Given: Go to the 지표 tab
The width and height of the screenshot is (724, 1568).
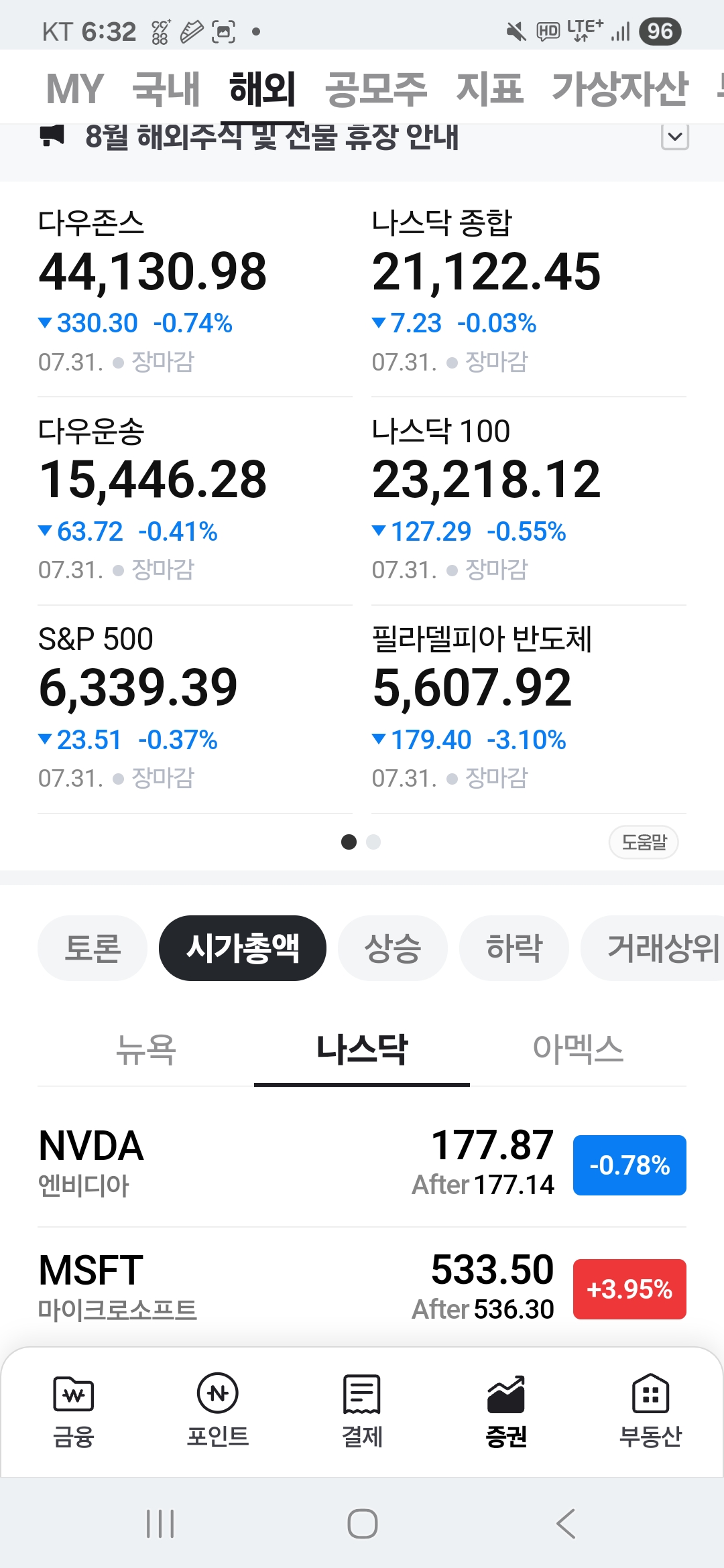Looking at the screenshot, I should pyautogui.click(x=489, y=88).
